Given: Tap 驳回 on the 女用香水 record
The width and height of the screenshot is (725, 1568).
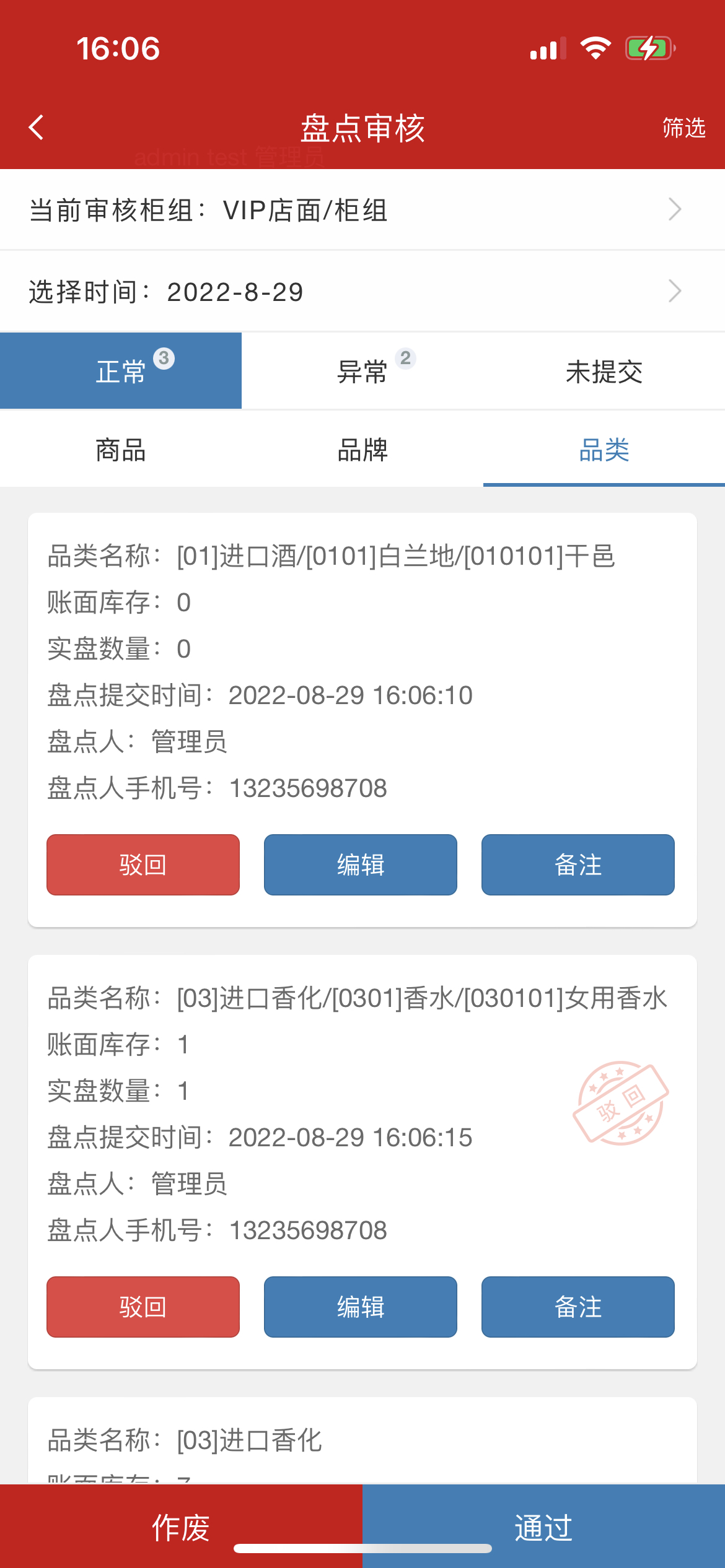Looking at the screenshot, I should (143, 1307).
